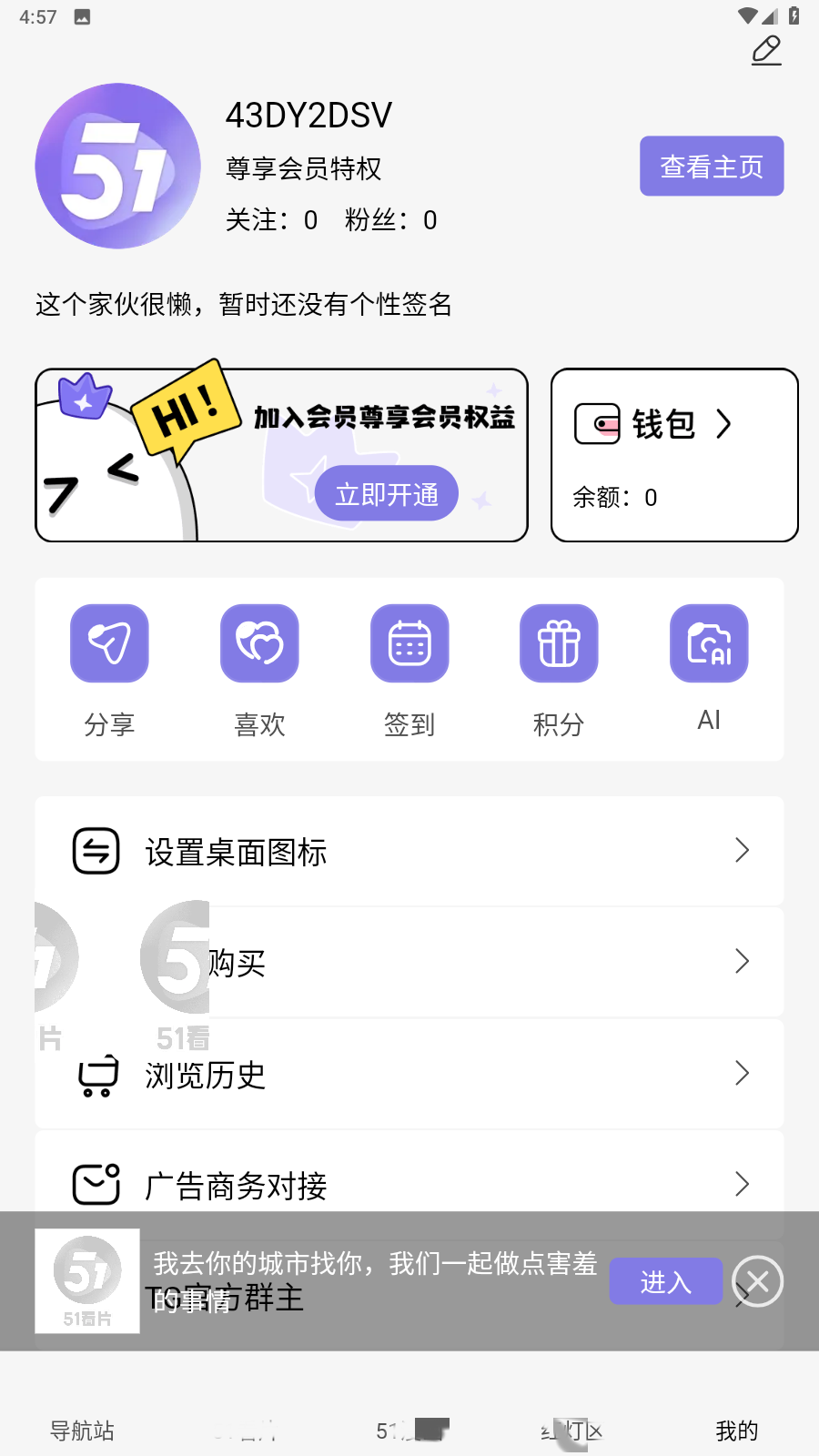The image size is (819, 1456).
Task: Open the 签到 check-in shortcut
Action: tap(409, 643)
